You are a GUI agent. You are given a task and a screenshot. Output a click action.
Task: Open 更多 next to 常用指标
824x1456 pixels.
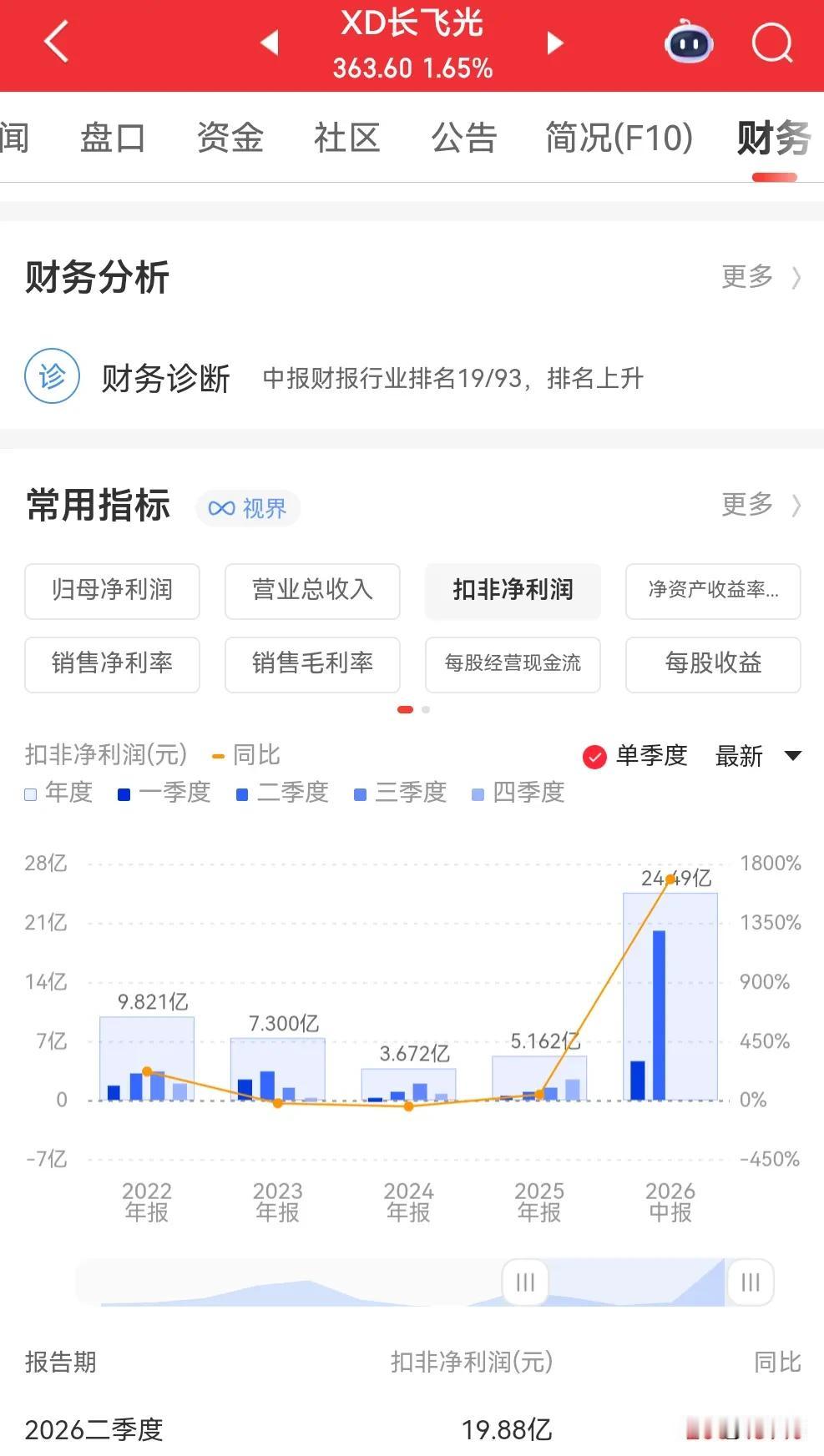pos(761,505)
